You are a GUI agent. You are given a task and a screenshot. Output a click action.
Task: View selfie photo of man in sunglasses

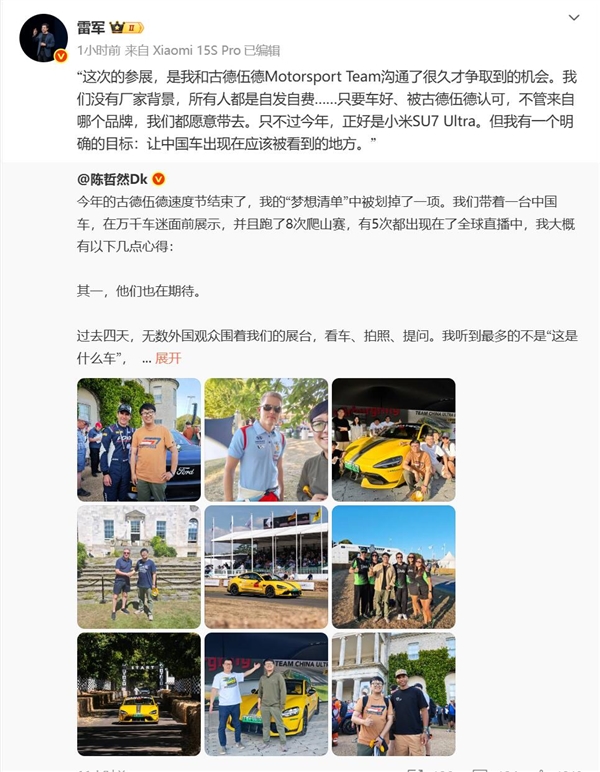pyautogui.click(x=266, y=439)
